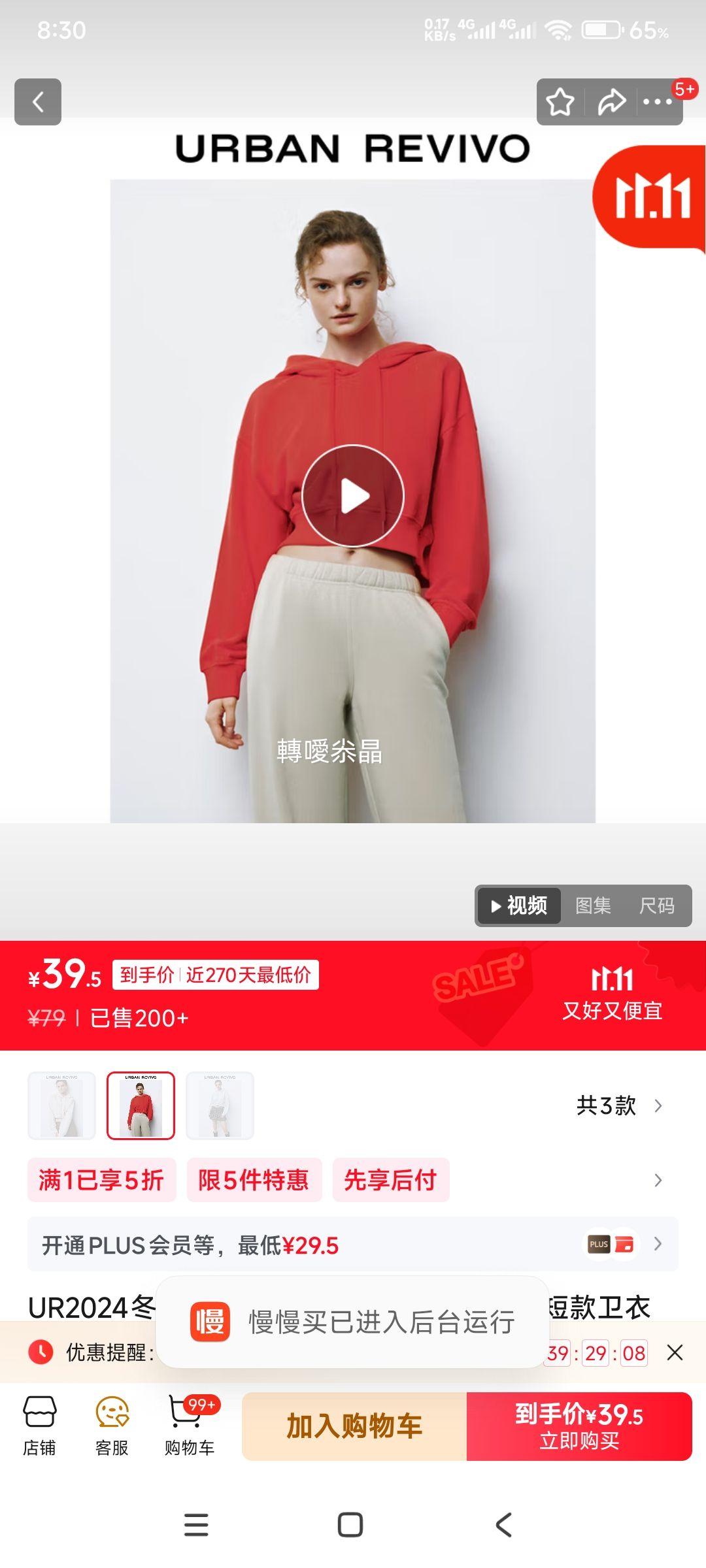Select the first white hoodie style thumbnail
This screenshot has height=1568, width=706.
pos(61,1105)
